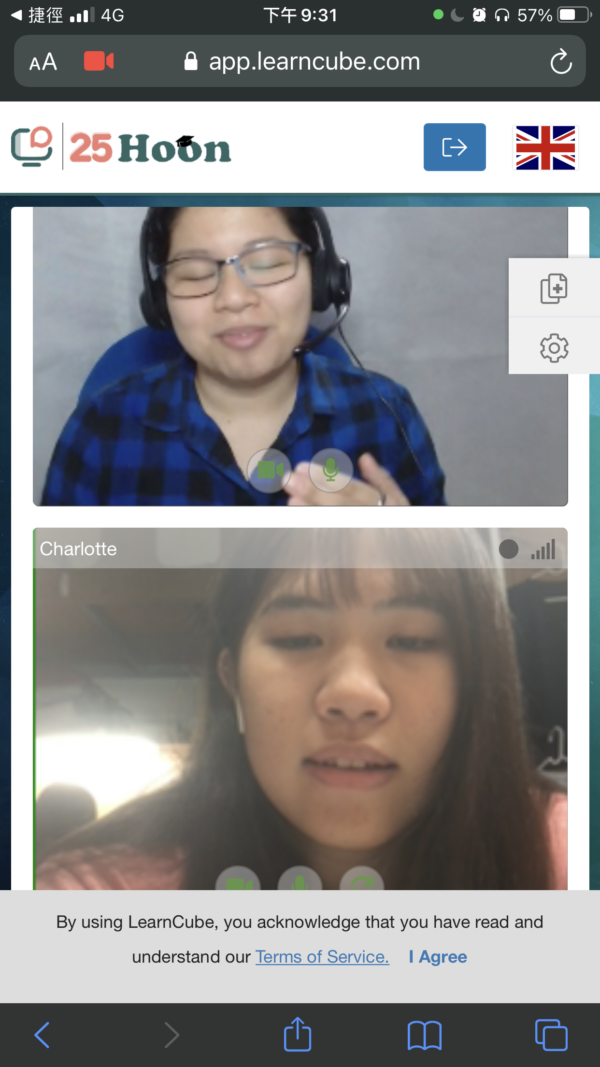Go back in Safari
Viewport: 600px width, 1067px height.
42,1035
